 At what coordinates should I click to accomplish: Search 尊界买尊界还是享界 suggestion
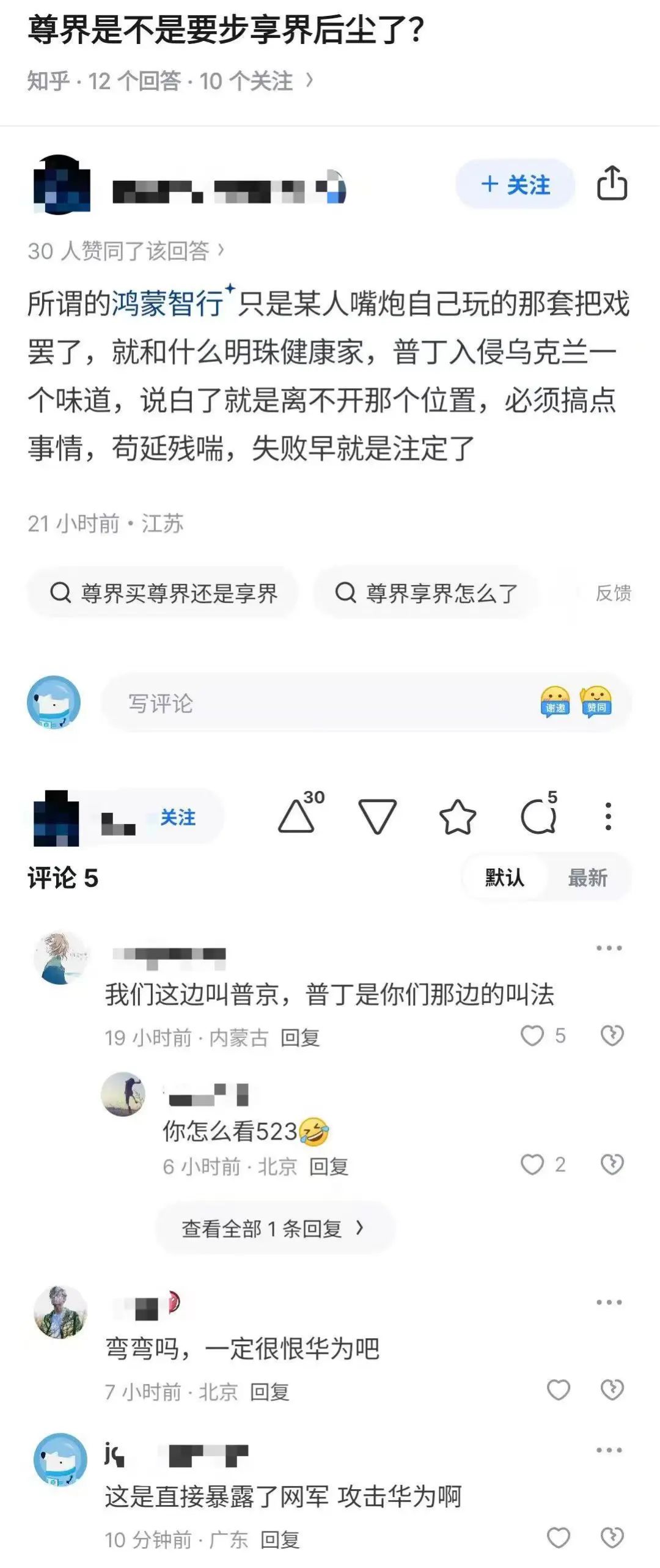tap(163, 593)
